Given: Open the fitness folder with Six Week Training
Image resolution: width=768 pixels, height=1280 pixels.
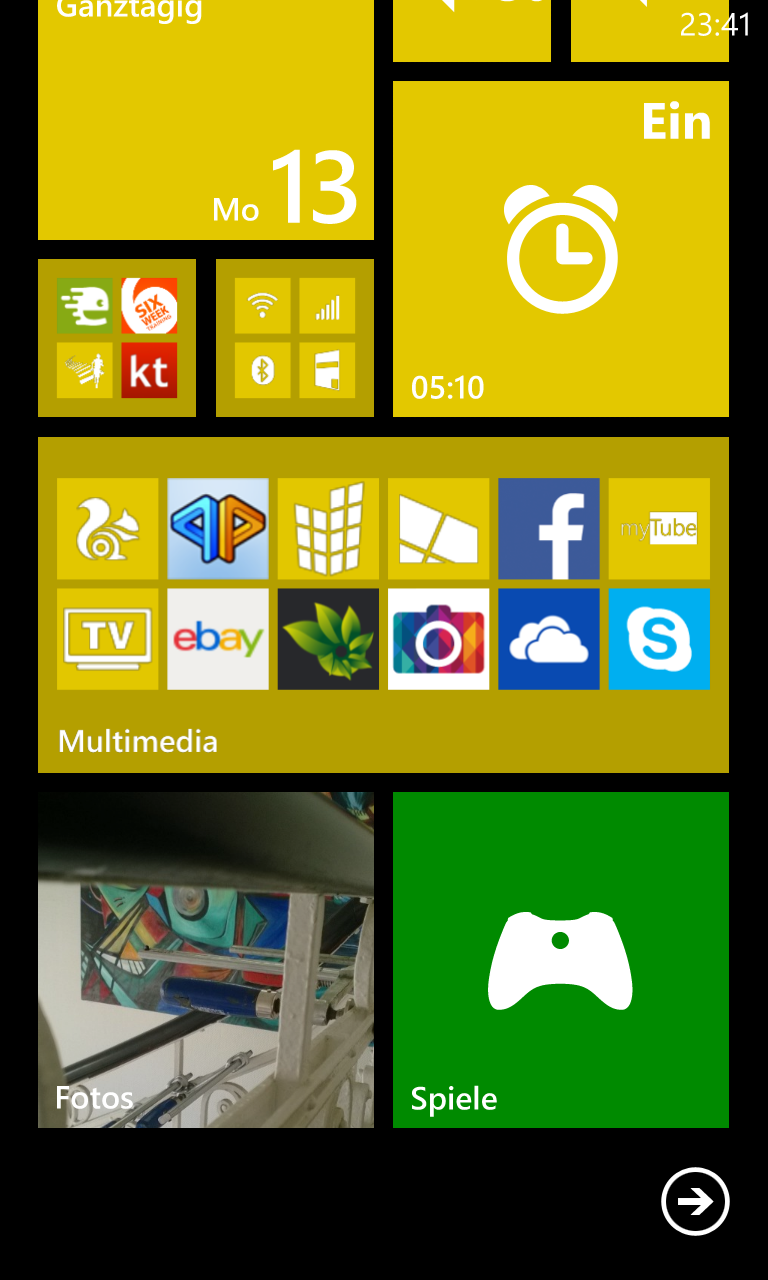Looking at the screenshot, I should pyautogui.click(x=117, y=338).
